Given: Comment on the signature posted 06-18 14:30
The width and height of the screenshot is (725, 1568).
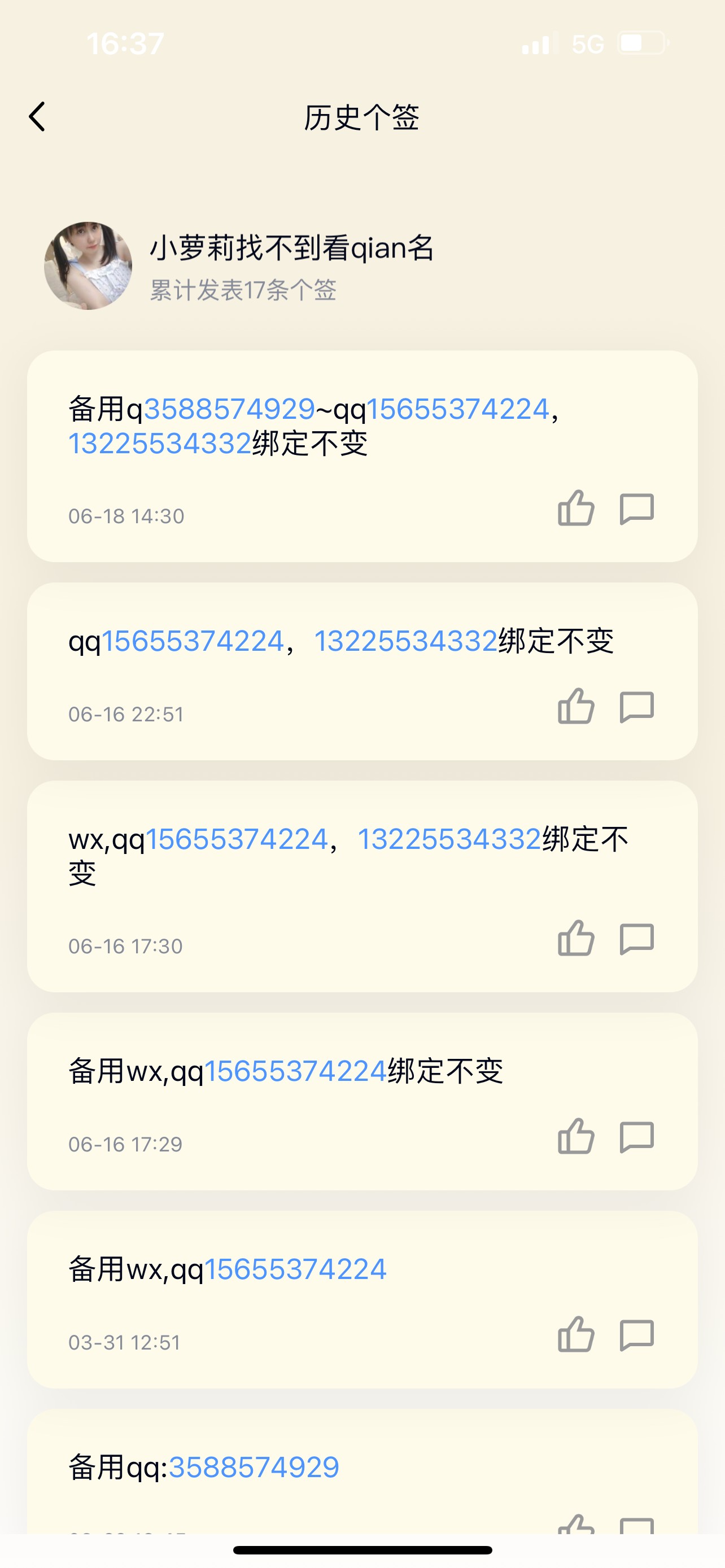Looking at the screenshot, I should tap(637, 508).
